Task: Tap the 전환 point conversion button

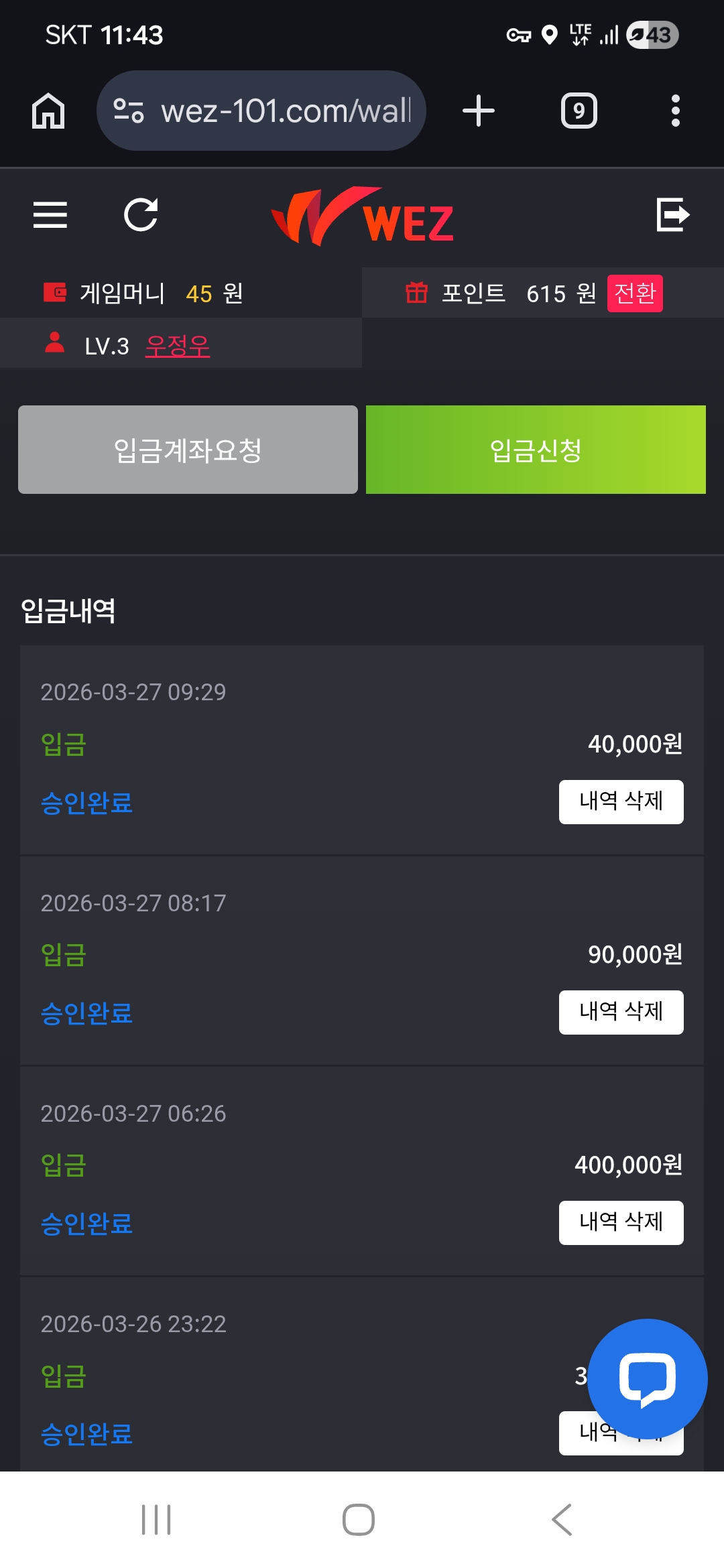Action: click(634, 293)
